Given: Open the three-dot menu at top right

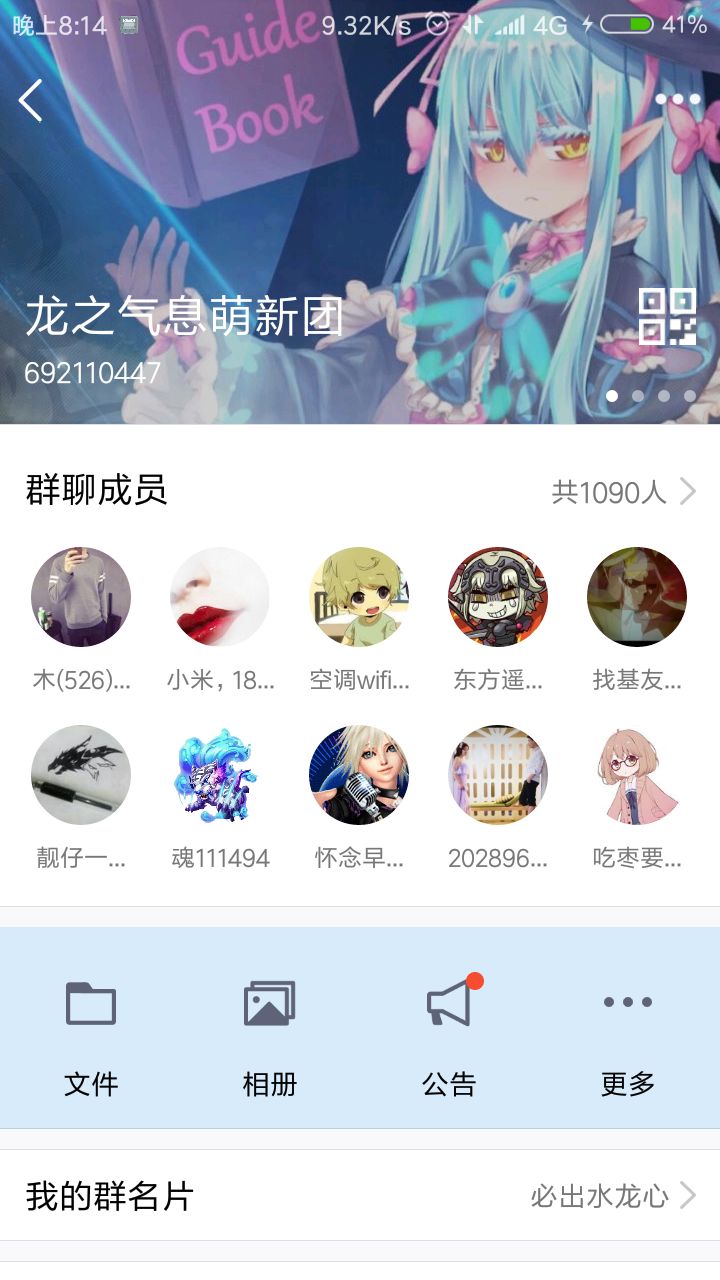Looking at the screenshot, I should (676, 99).
